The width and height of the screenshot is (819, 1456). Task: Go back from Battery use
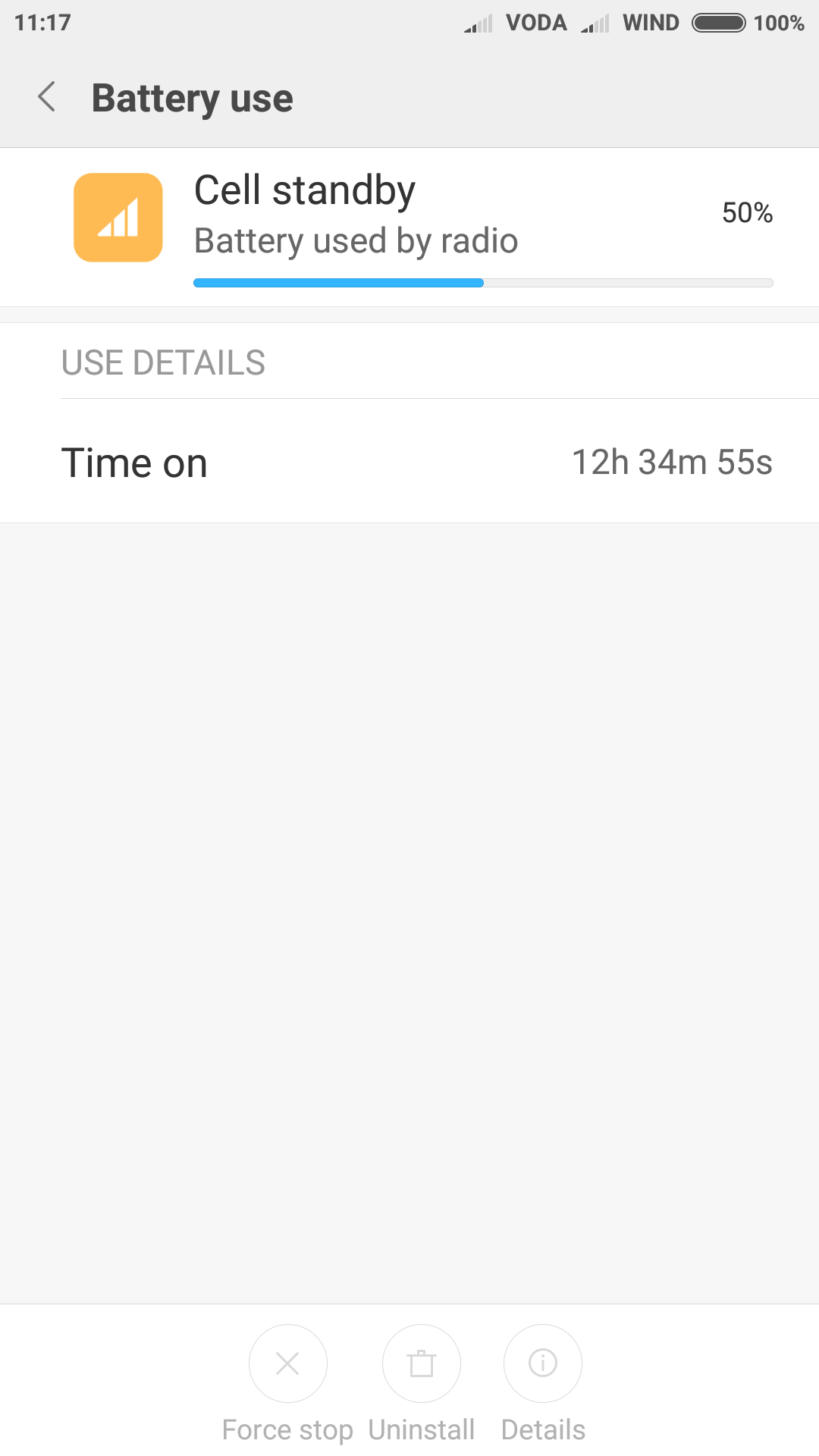click(x=47, y=97)
